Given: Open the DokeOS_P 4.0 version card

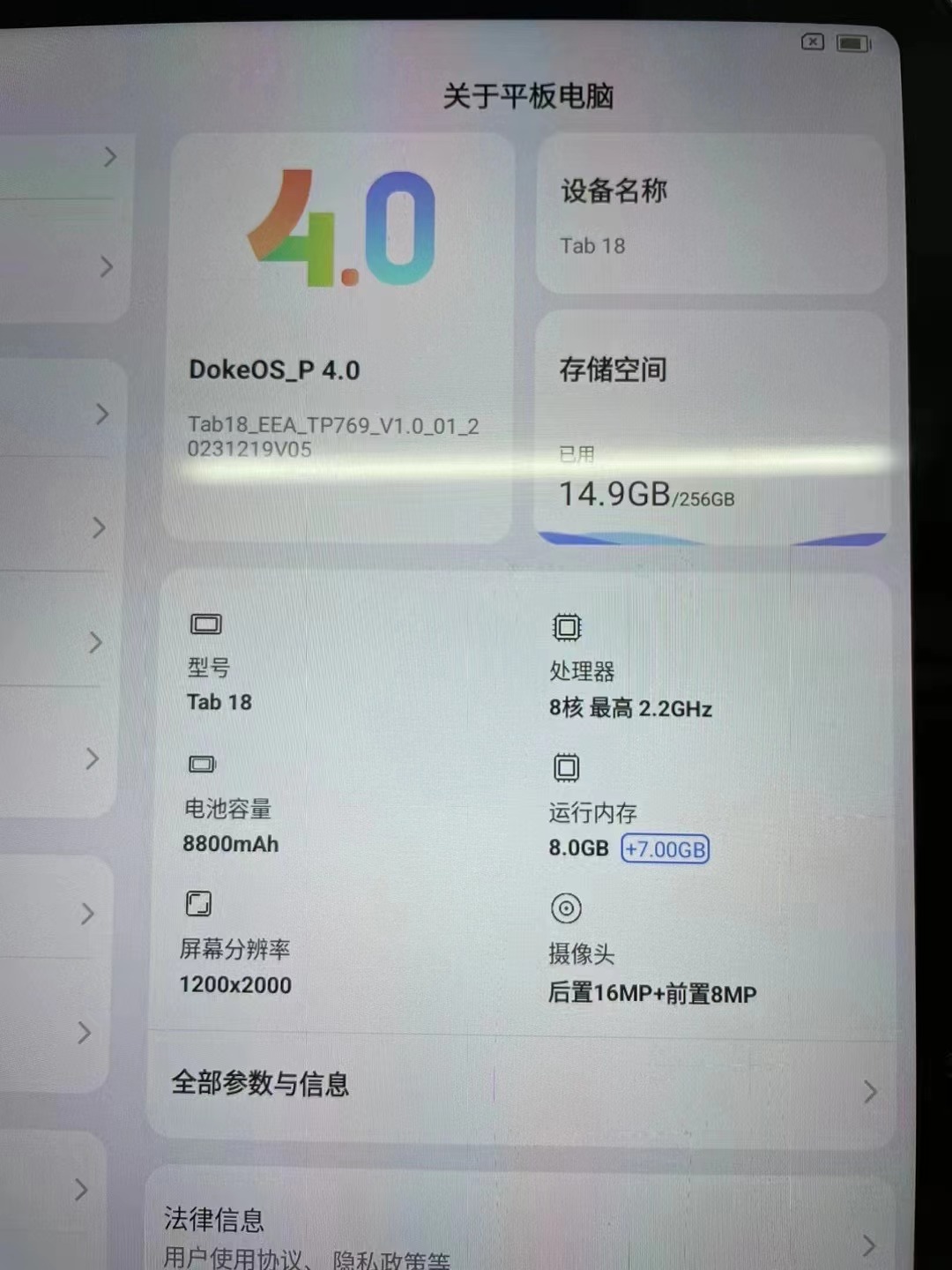Looking at the screenshot, I should pos(339,340).
